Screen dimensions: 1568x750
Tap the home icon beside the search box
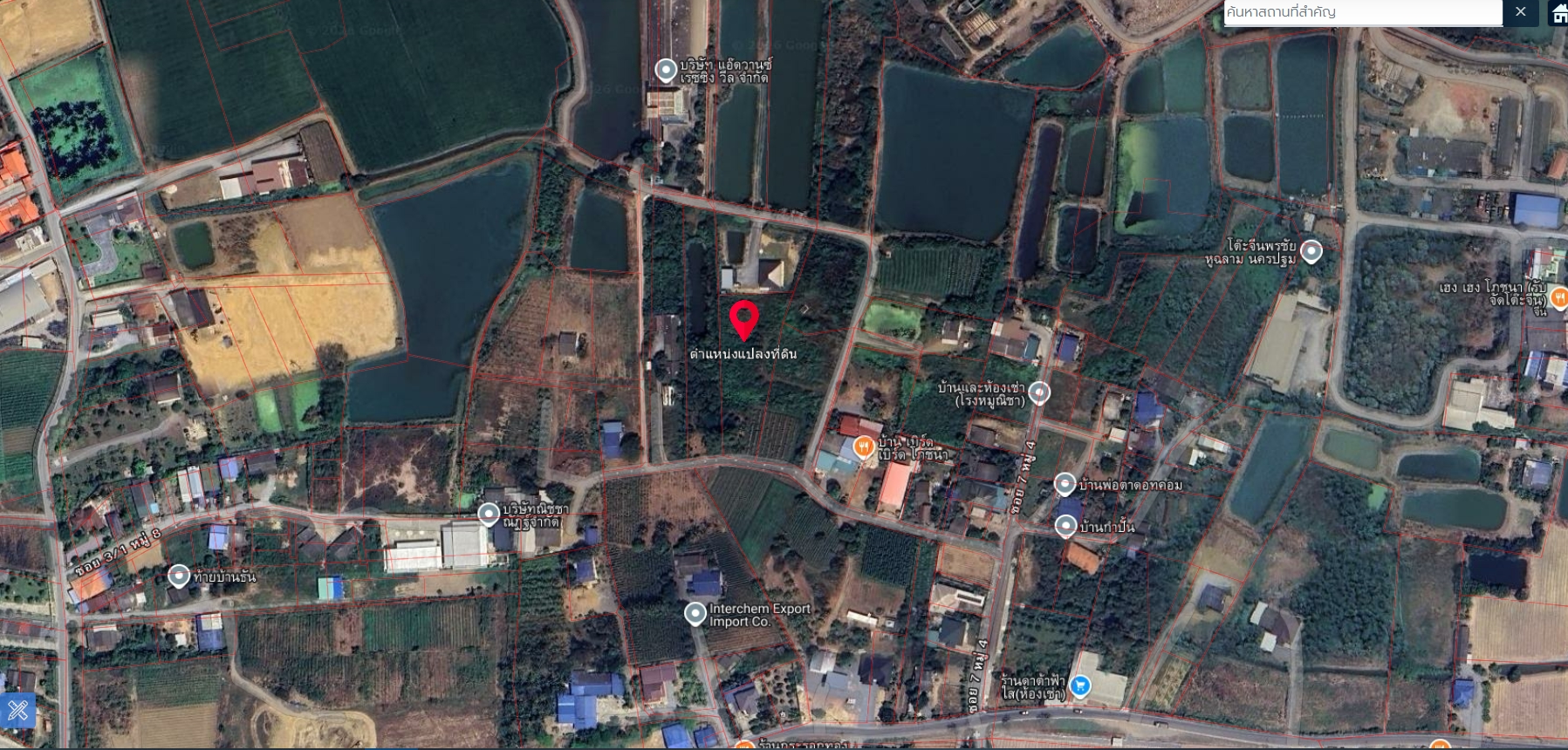coord(1558,13)
